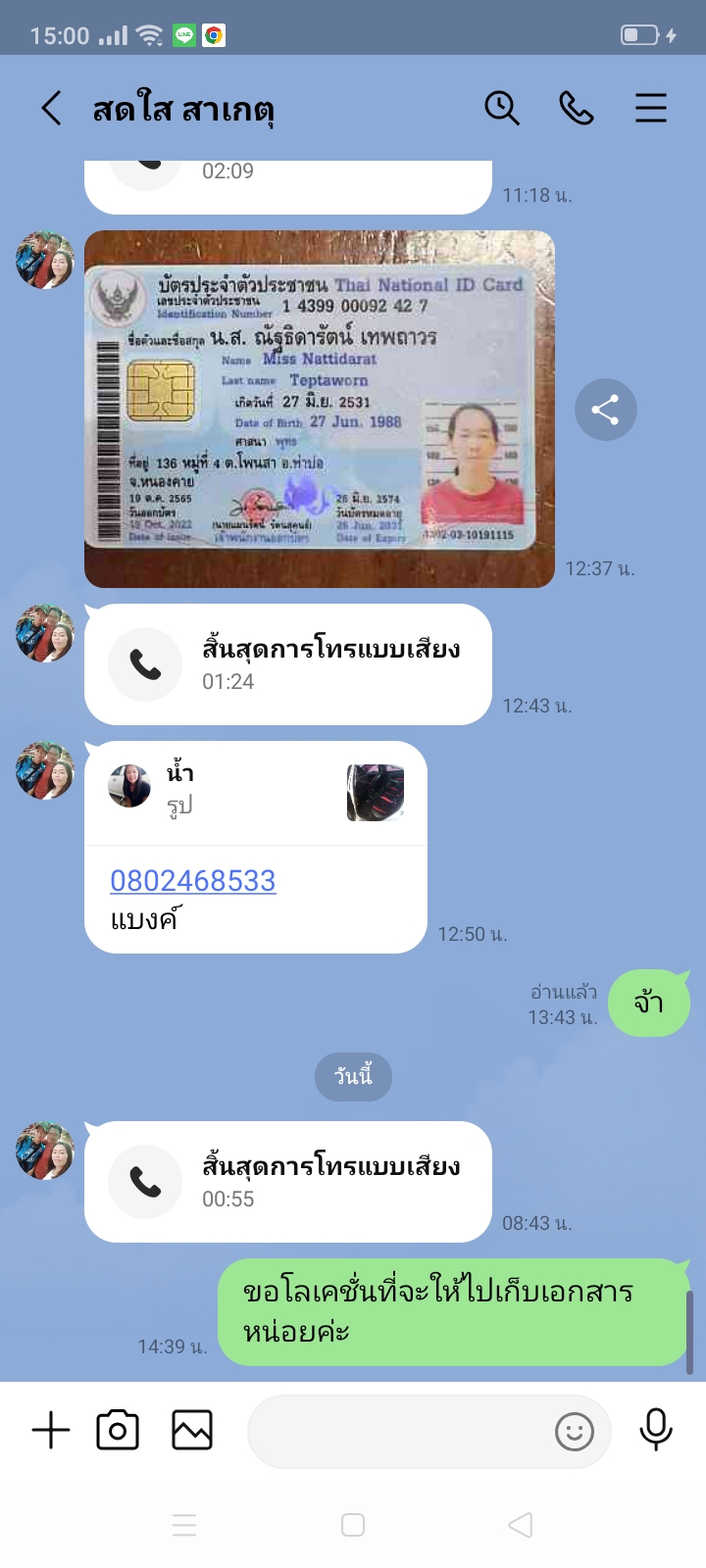
Task: Tap the system back button
Action: click(521, 1525)
